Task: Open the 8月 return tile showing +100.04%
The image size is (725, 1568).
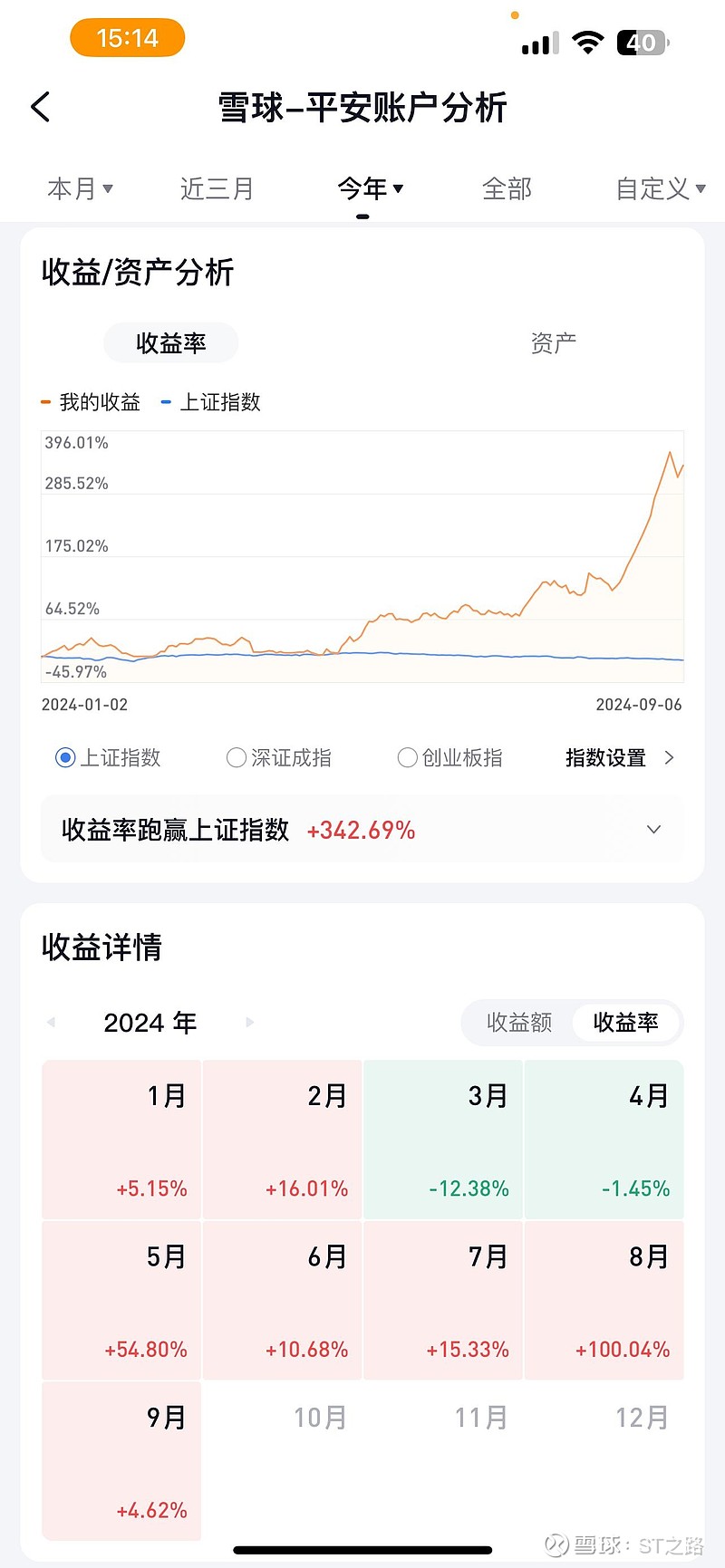Action: click(x=604, y=1301)
